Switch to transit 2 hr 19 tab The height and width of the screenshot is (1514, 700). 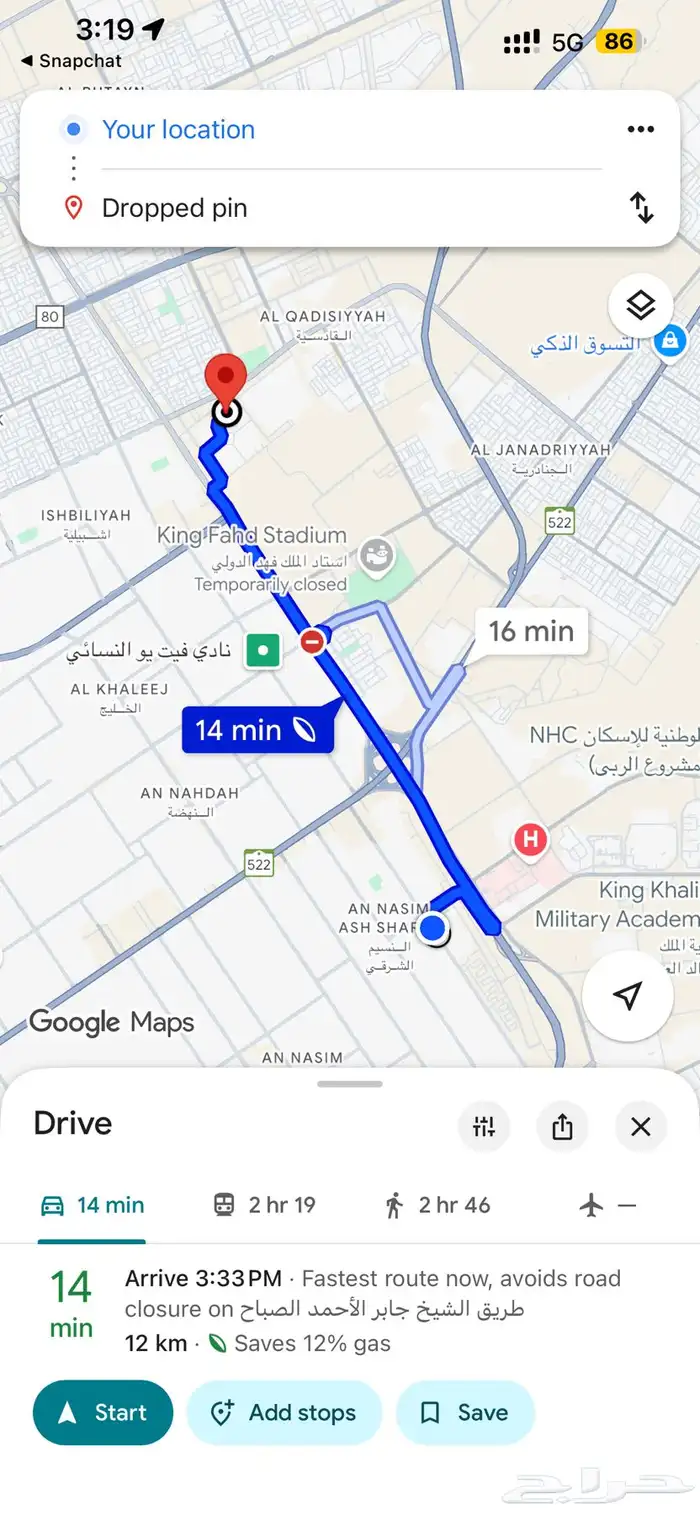(x=265, y=1205)
